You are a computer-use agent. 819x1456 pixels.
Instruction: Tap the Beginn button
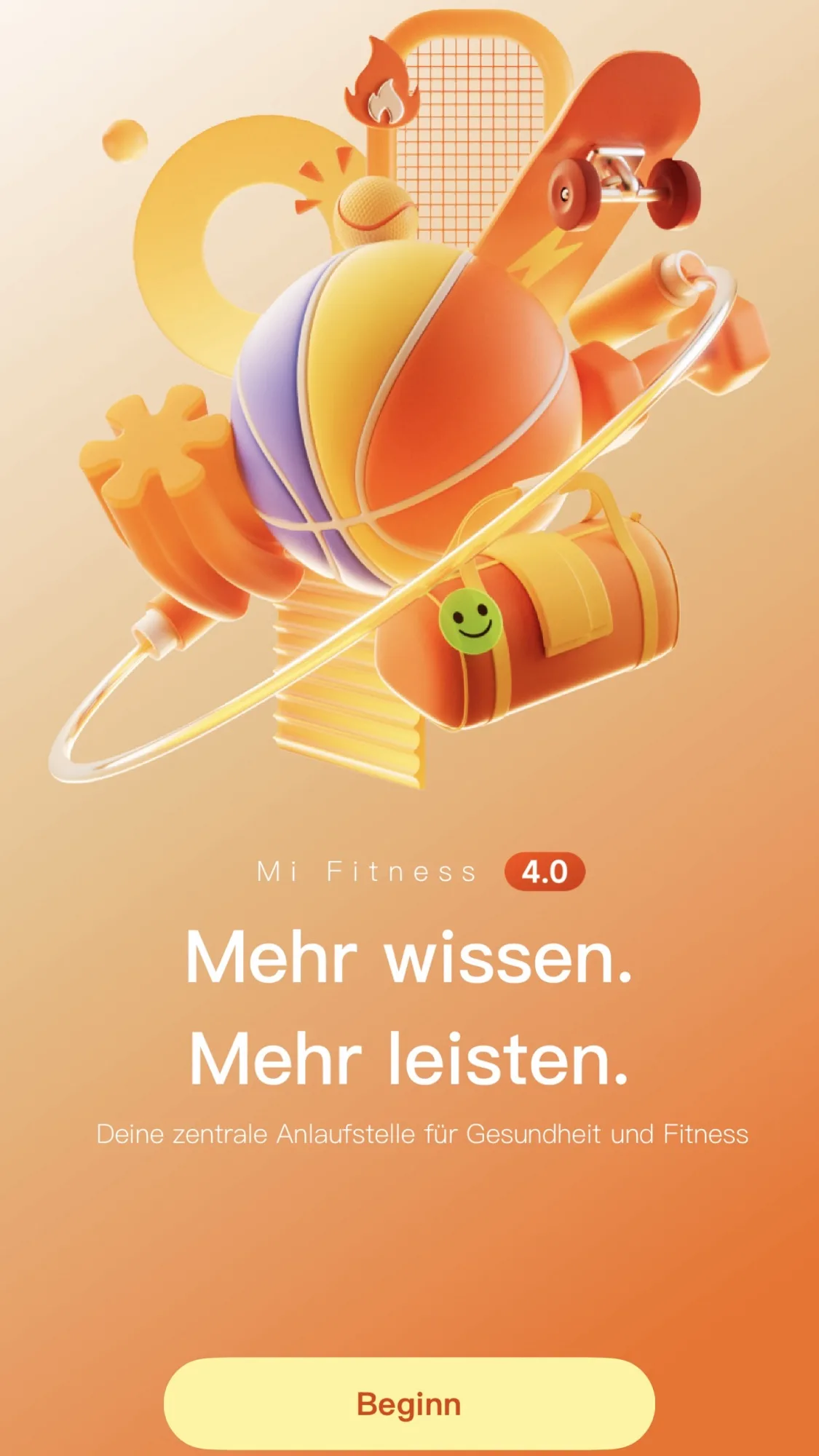point(409,1404)
